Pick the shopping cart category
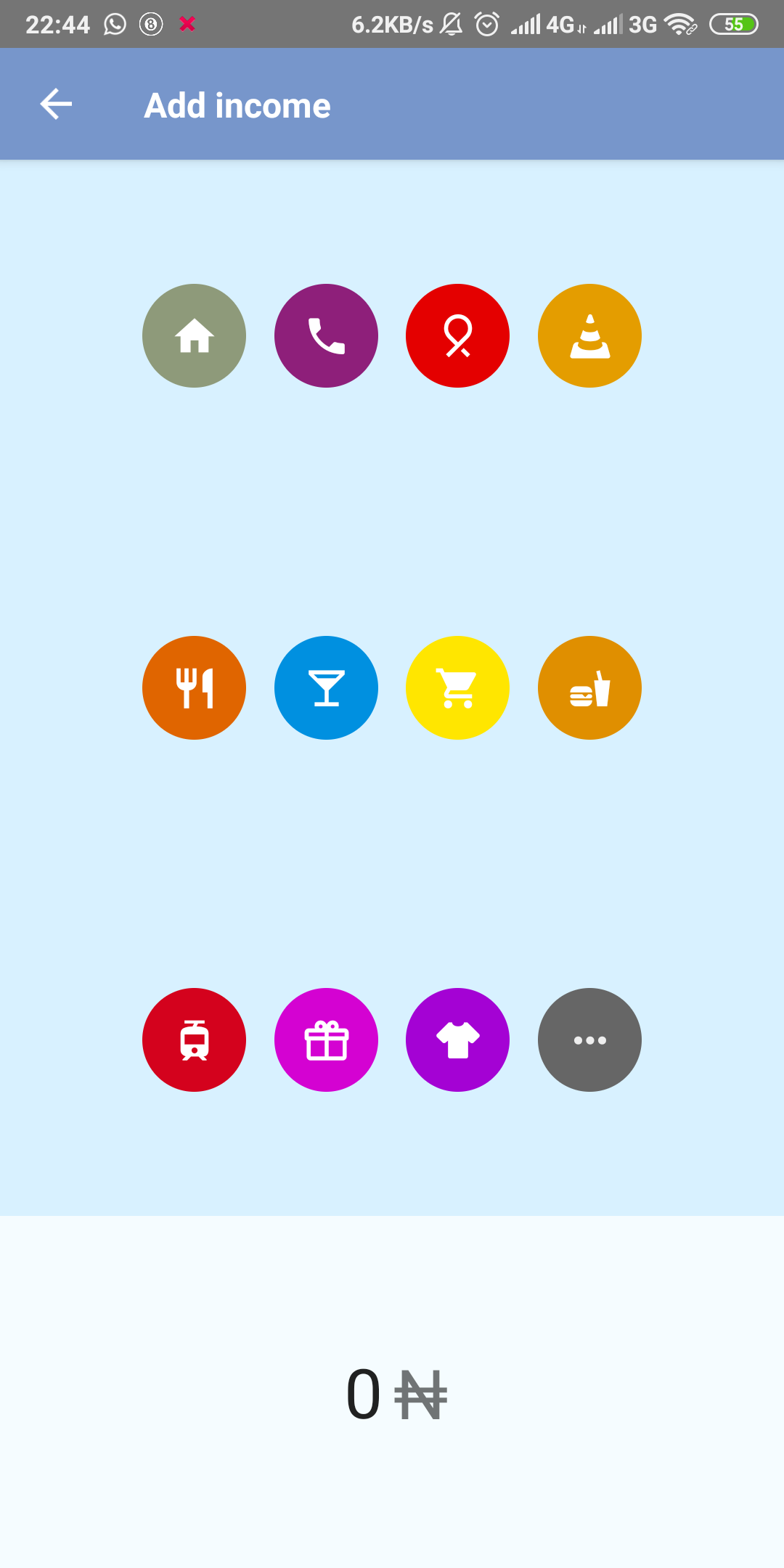This screenshot has height=1568, width=784. tap(457, 687)
